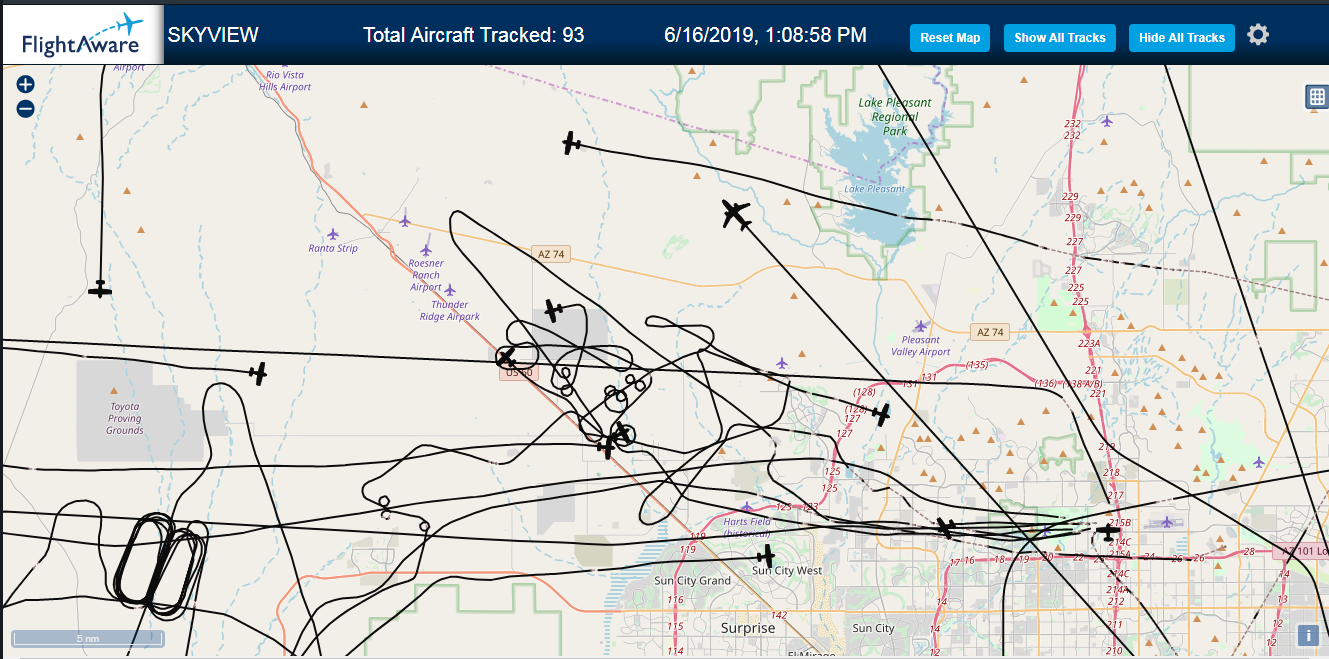Open the map info button
Image resolution: width=1329 pixels, height=659 pixels.
coord(1307,635)
